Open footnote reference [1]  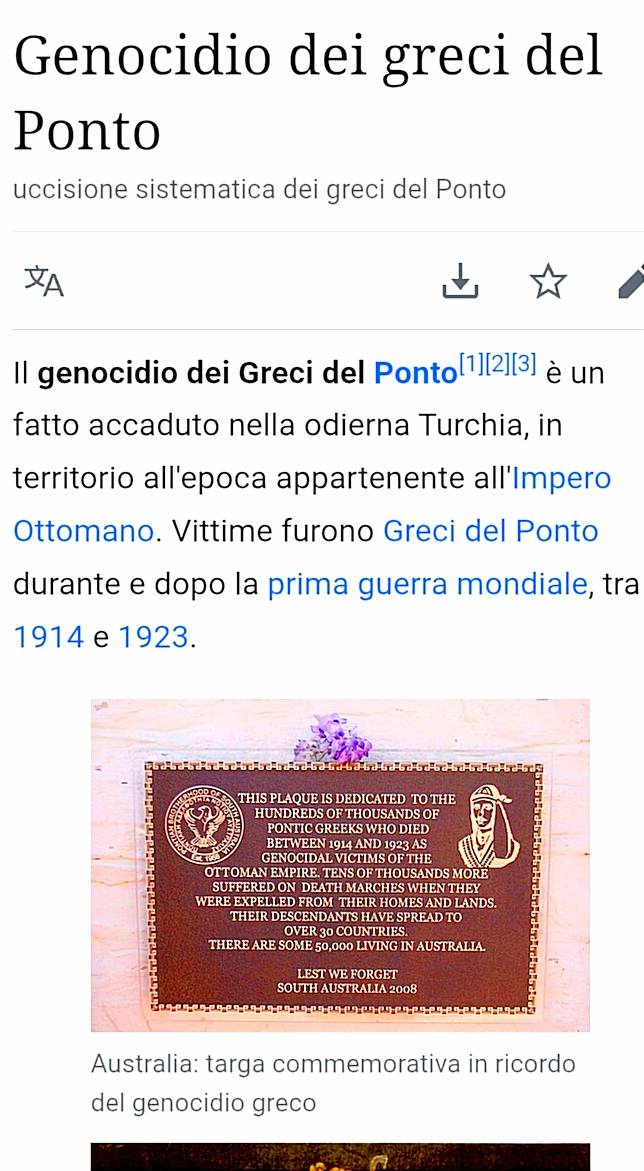coord(470,364)
